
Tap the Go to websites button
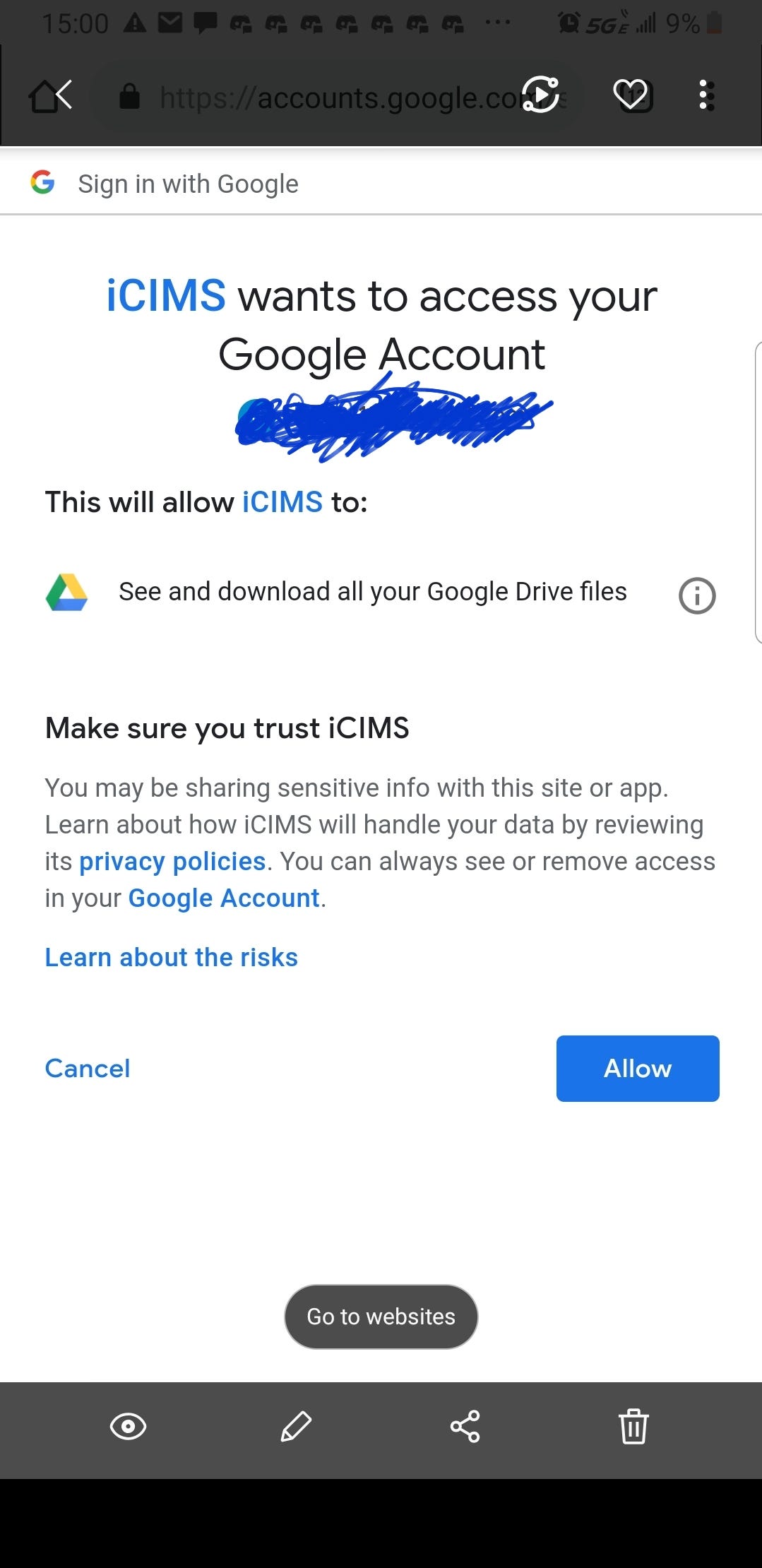point(381,1317)
